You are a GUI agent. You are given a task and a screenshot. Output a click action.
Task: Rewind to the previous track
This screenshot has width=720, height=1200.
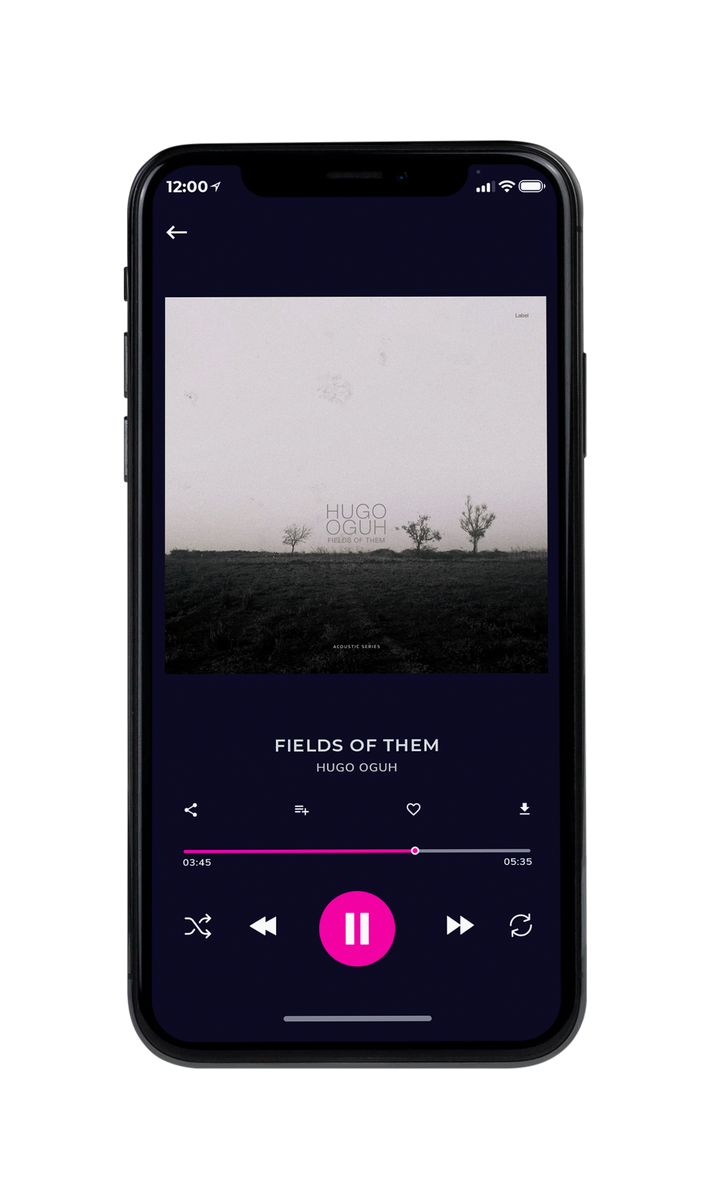(263, 926)
